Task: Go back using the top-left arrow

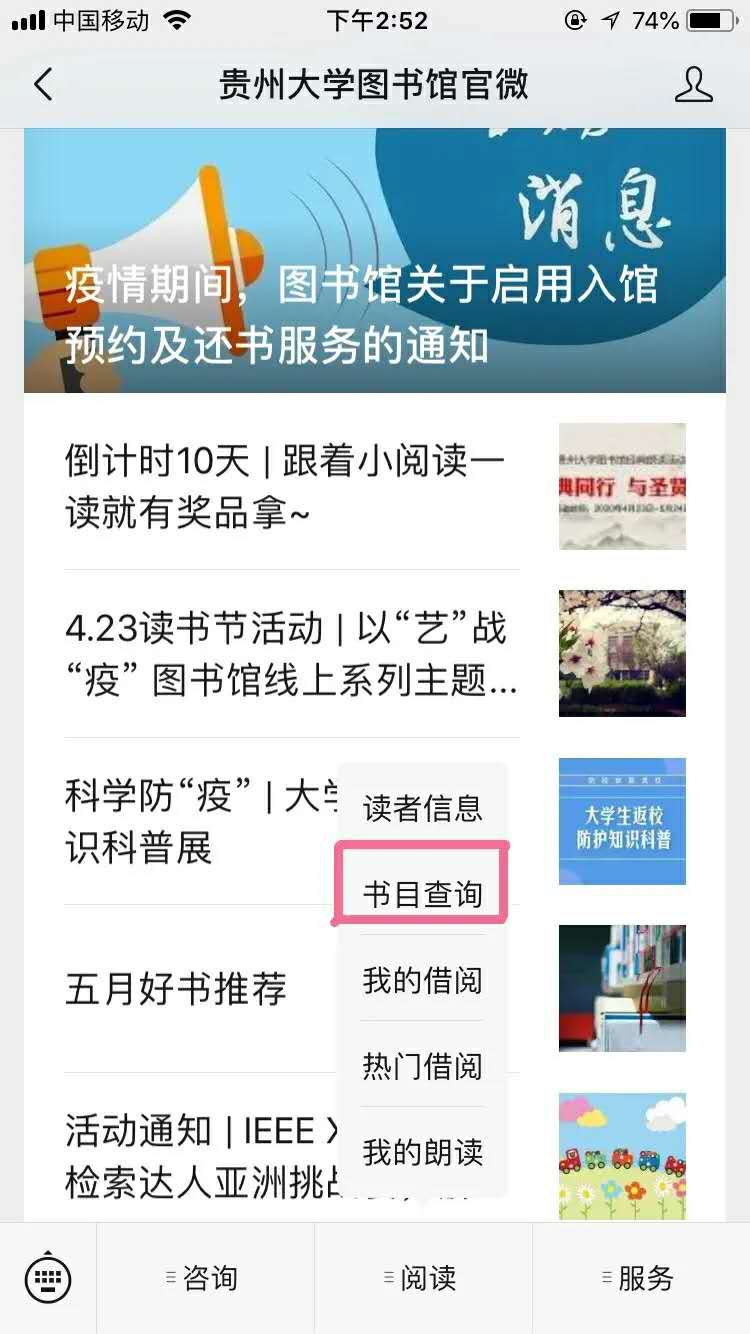Action: click(x=42, y=85)
